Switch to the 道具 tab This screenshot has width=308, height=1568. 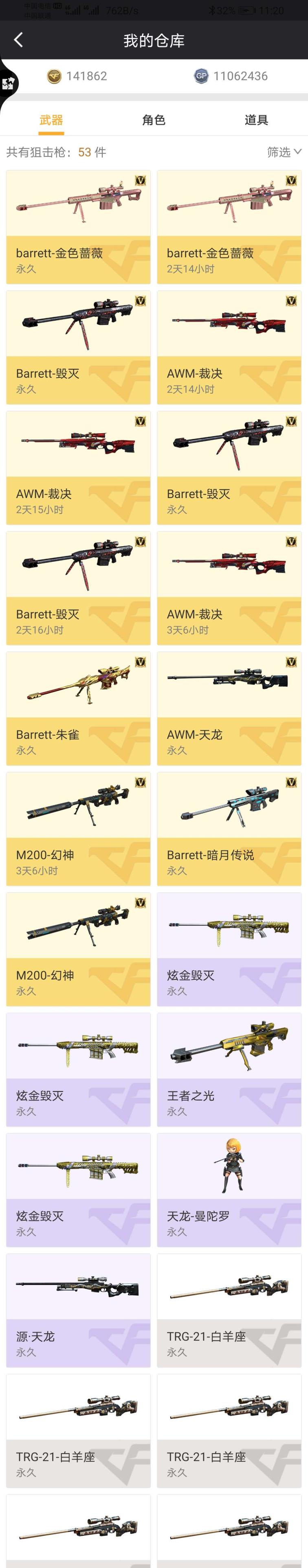(x=256, y=120)
